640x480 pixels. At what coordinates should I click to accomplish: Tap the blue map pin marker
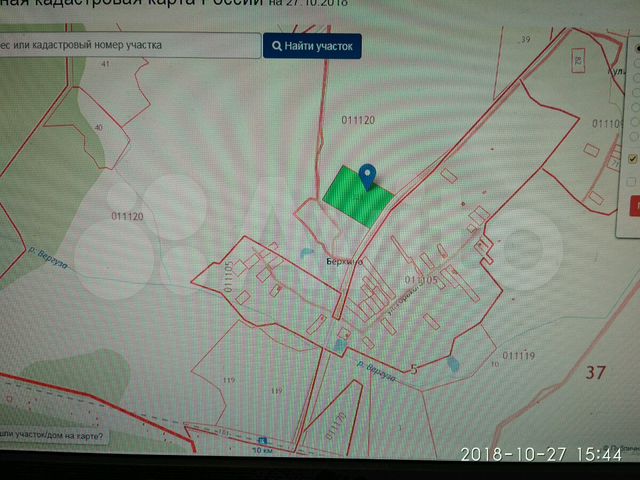click(x=367, y=174)
